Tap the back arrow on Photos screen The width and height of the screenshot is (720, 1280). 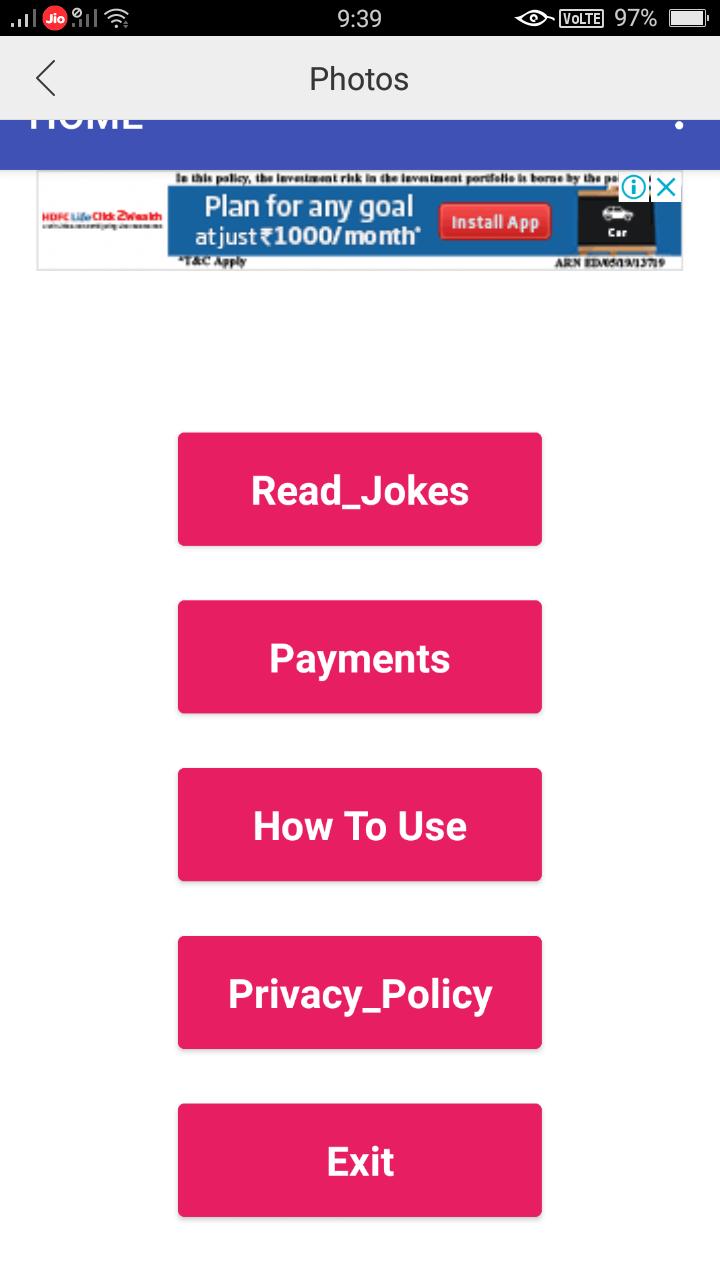tap(45, 77)
